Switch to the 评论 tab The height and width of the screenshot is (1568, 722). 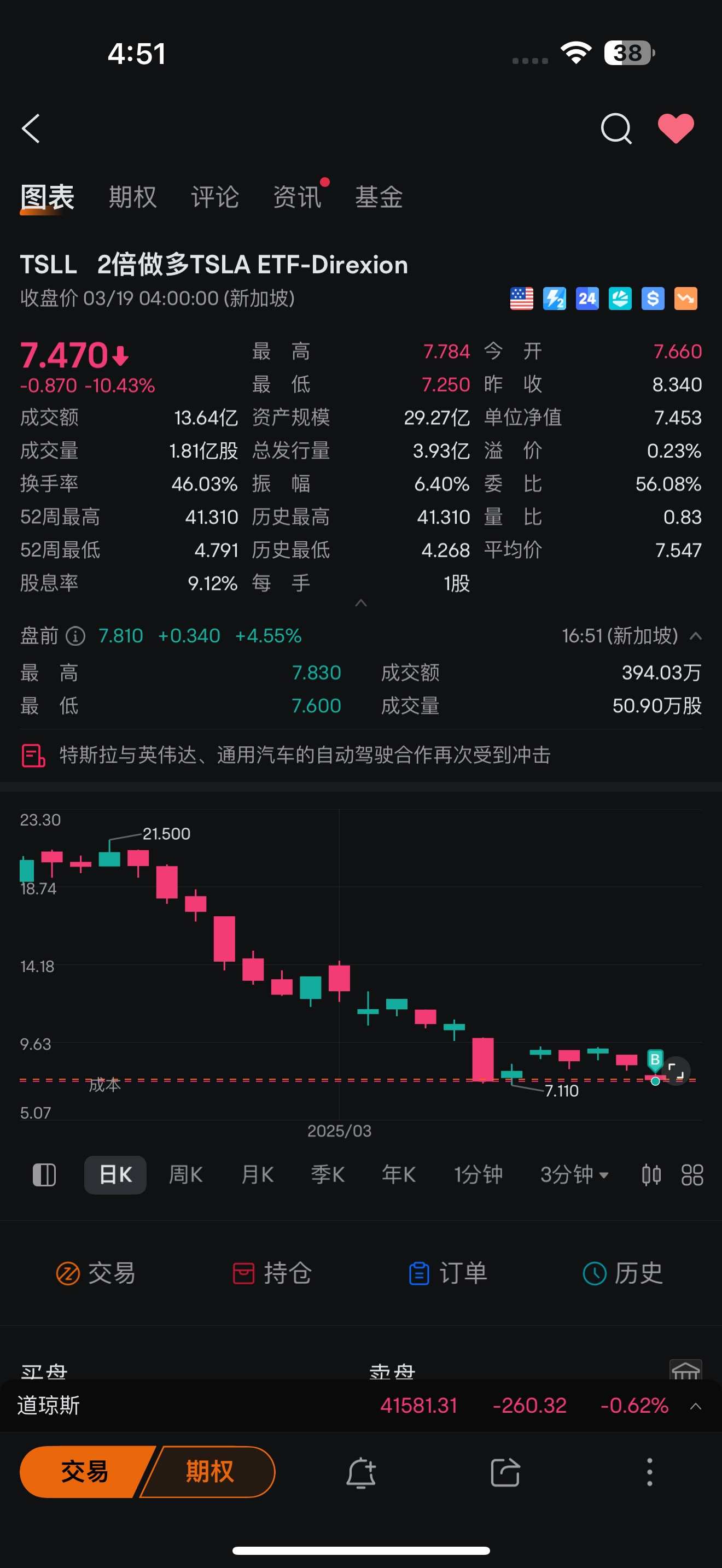(214, 197)
